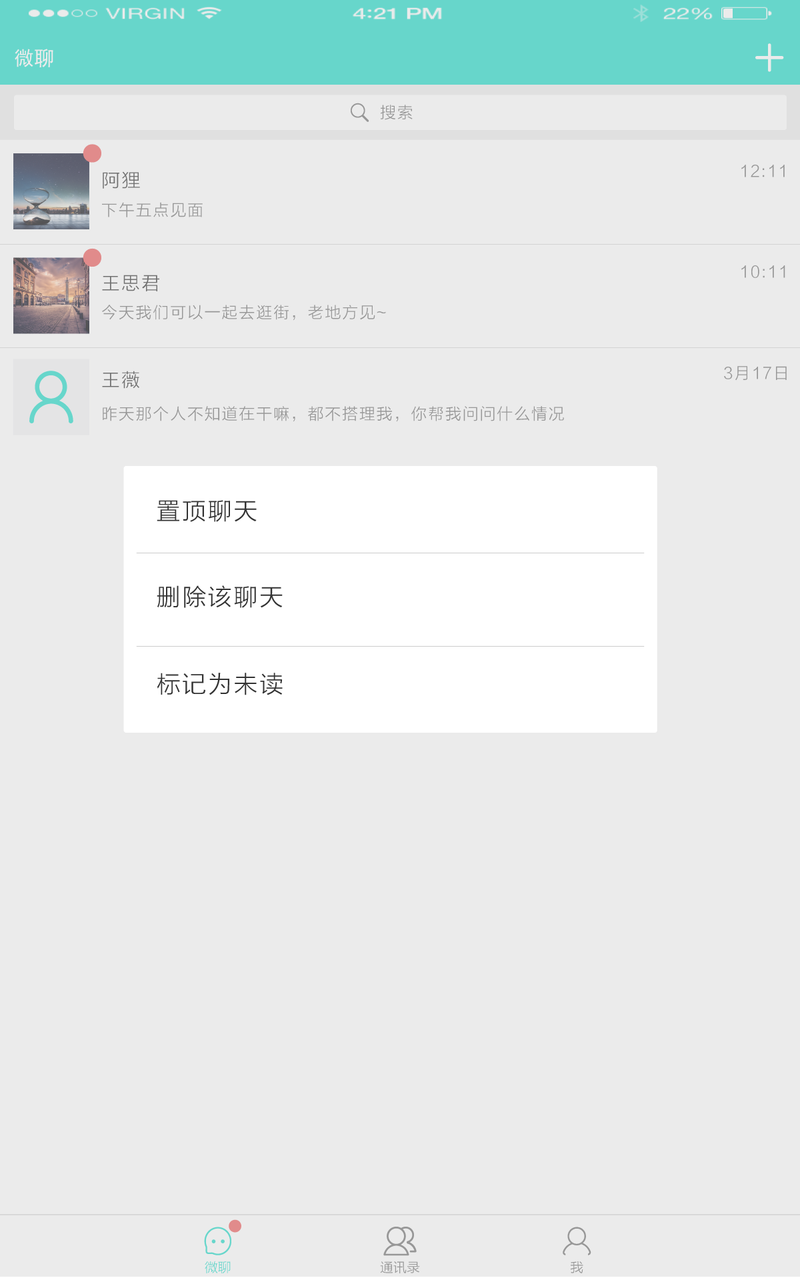Image resolution: width=800 pixels, height=1280 pixels.
Task: Select 置顶聊天 from the menu
Action: 390,511
